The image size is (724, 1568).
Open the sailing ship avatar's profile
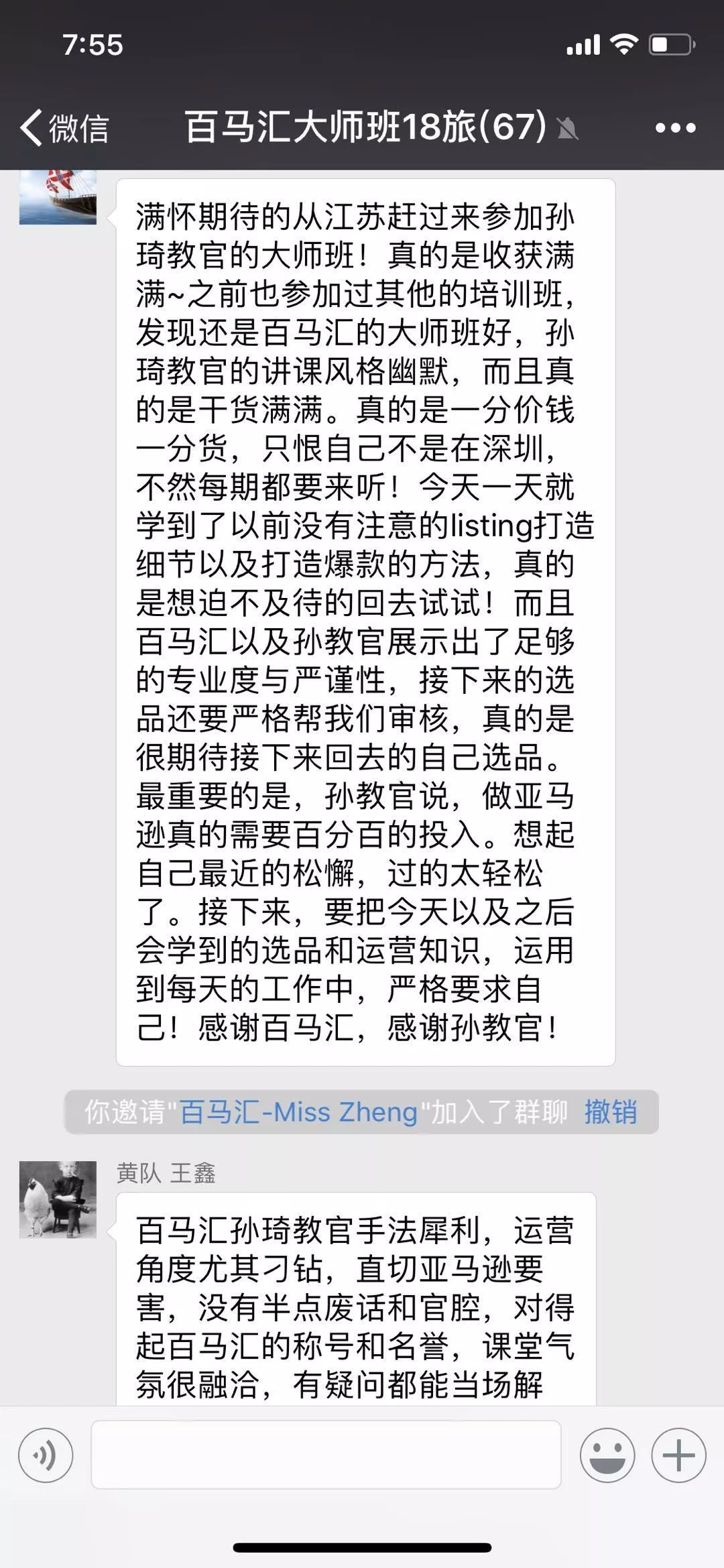58,196
